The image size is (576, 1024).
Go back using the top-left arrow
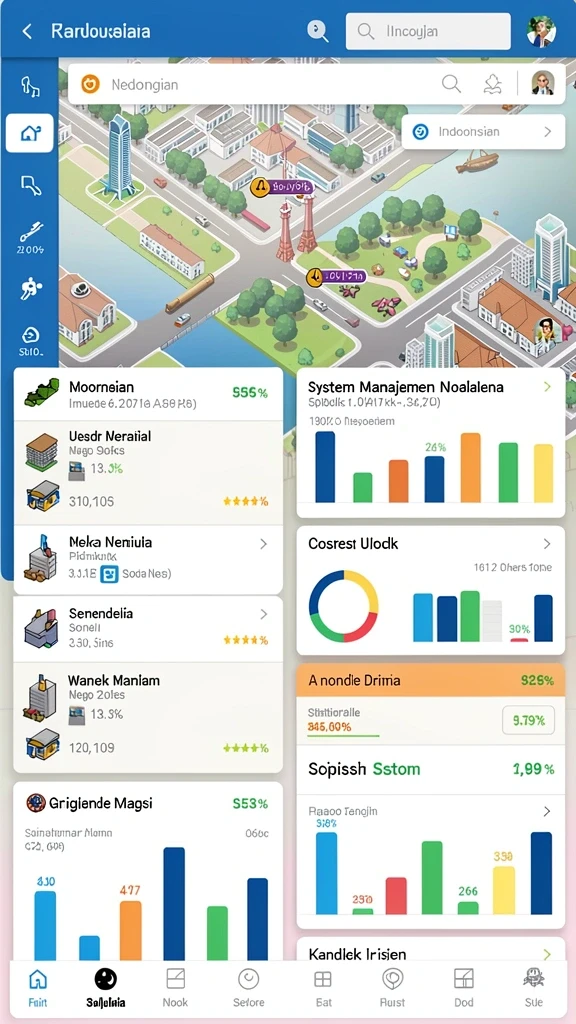point(27,31)
